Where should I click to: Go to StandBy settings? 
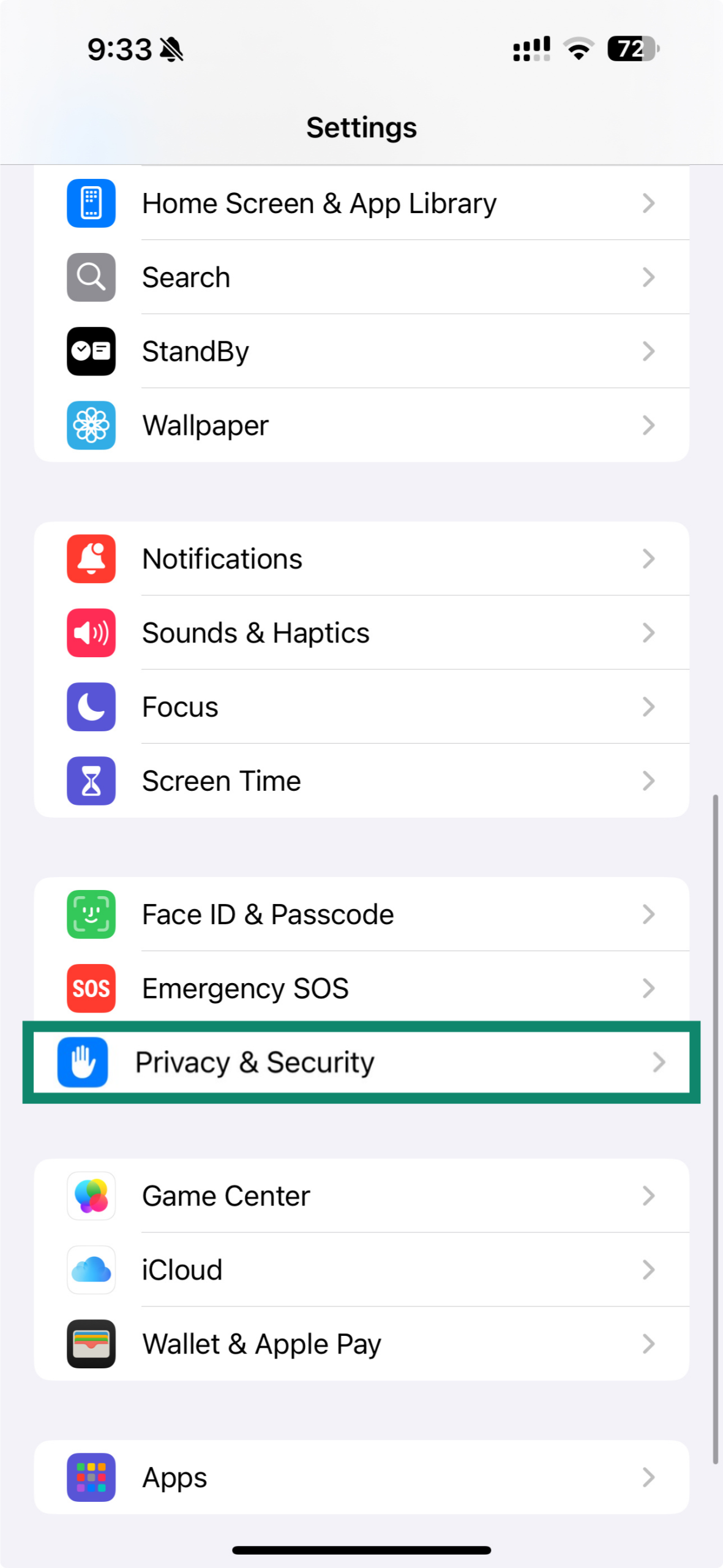tap(361, 351)
